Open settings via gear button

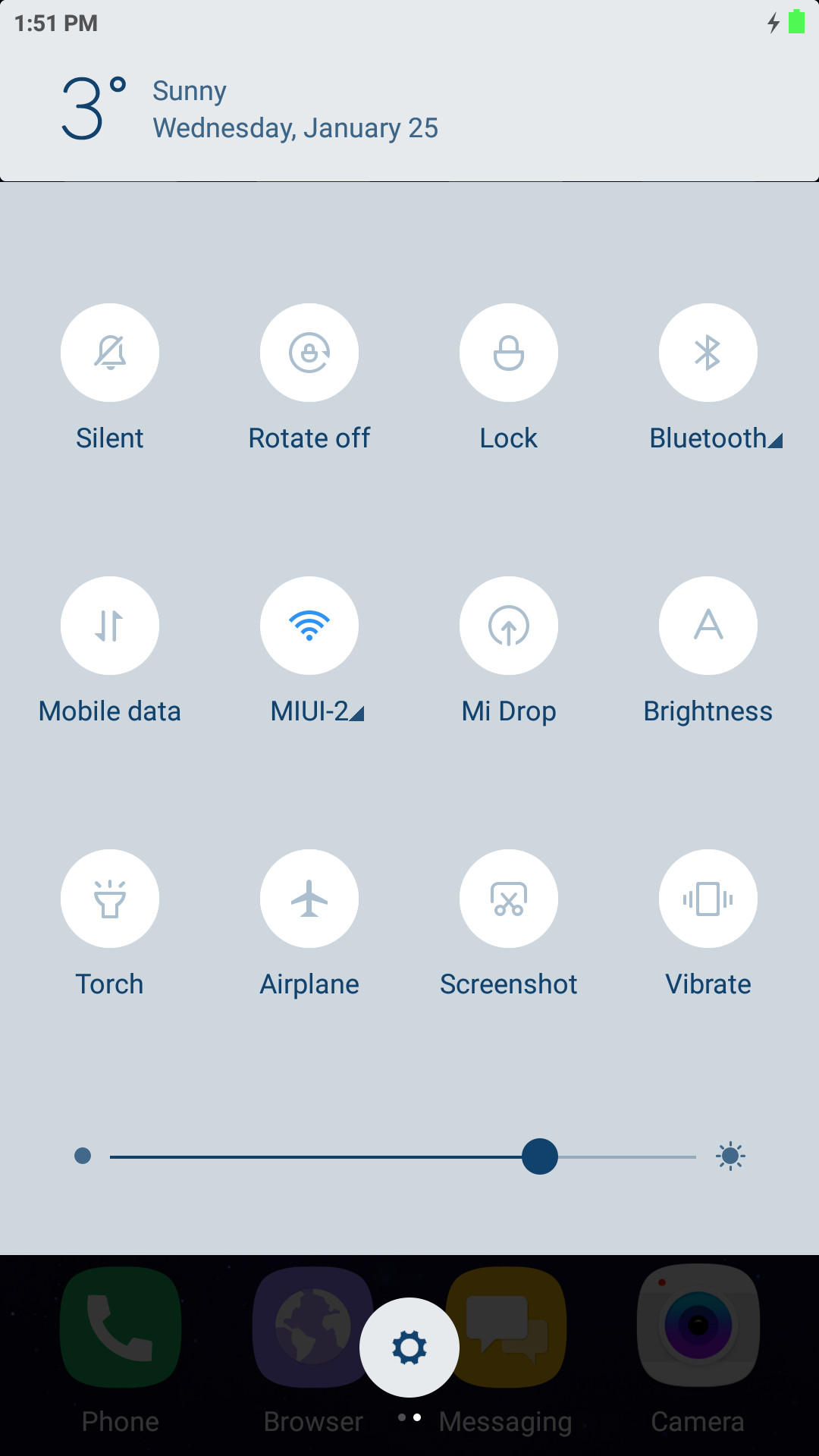click(x=409, y=1348)
